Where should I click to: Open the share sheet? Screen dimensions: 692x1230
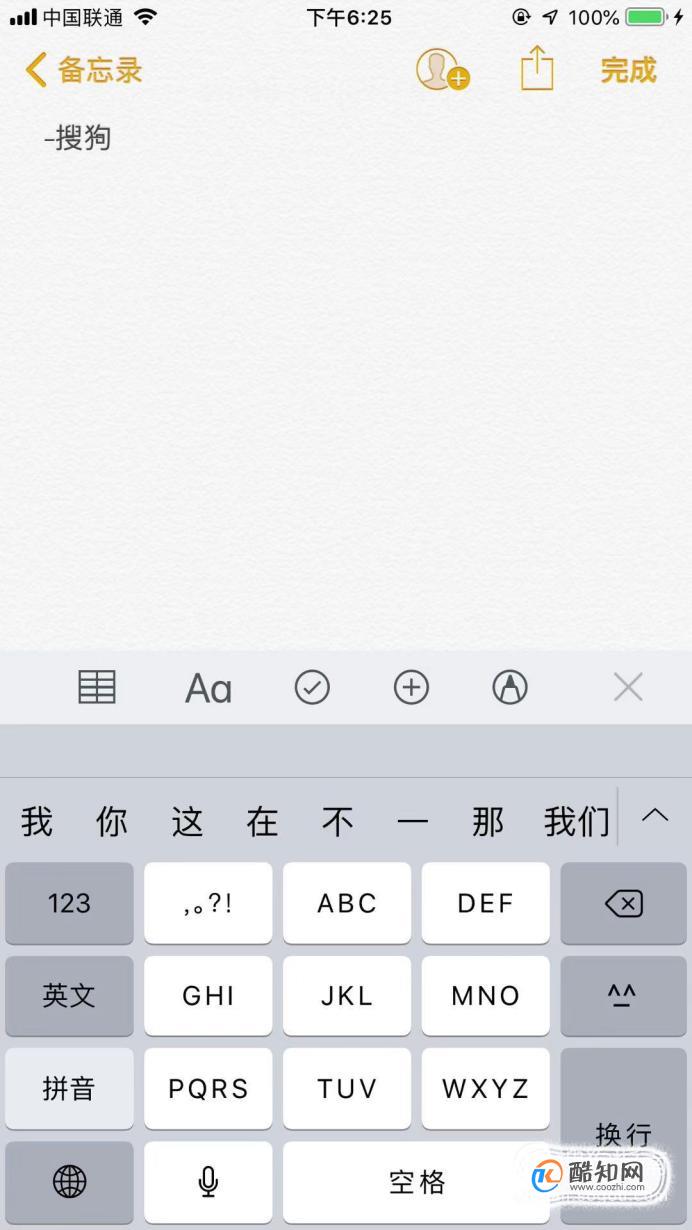pos(537,69)
